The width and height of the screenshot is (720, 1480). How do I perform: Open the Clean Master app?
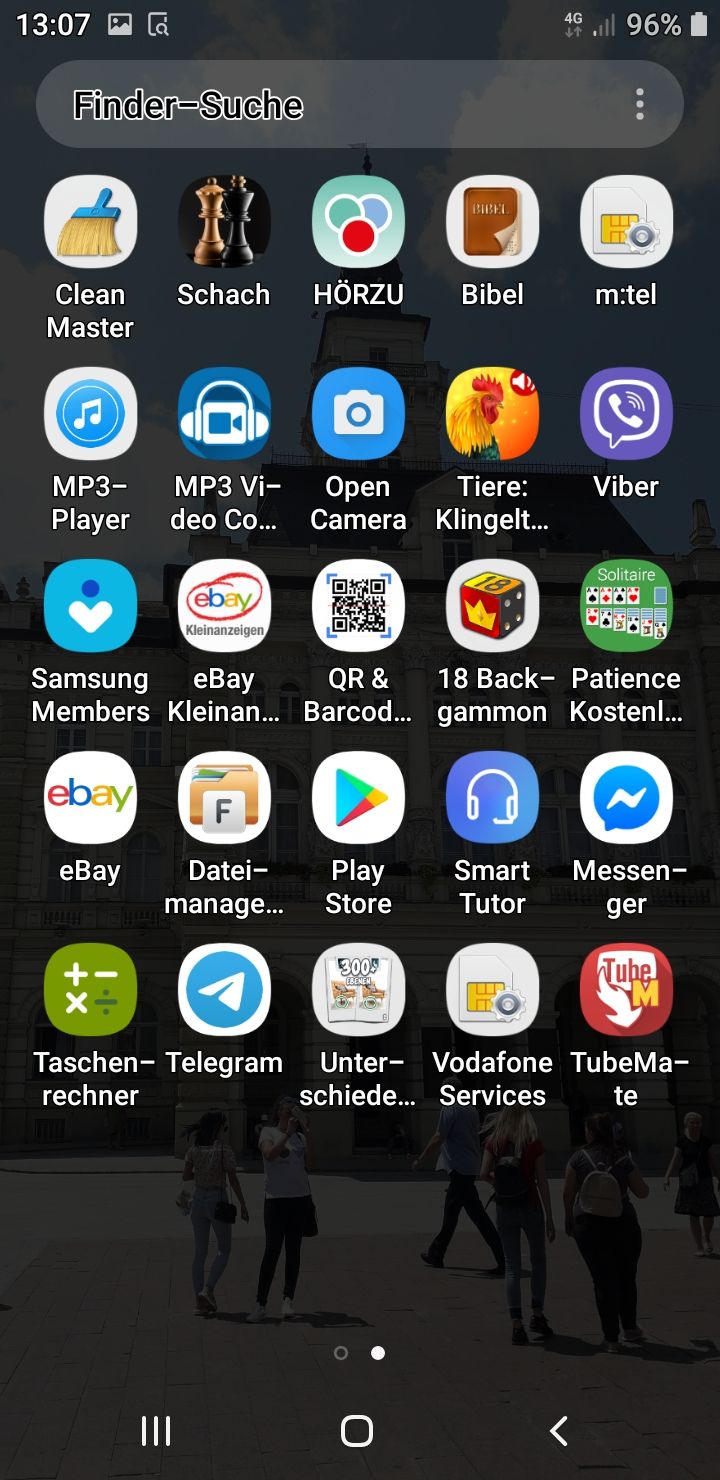point(90,221)
